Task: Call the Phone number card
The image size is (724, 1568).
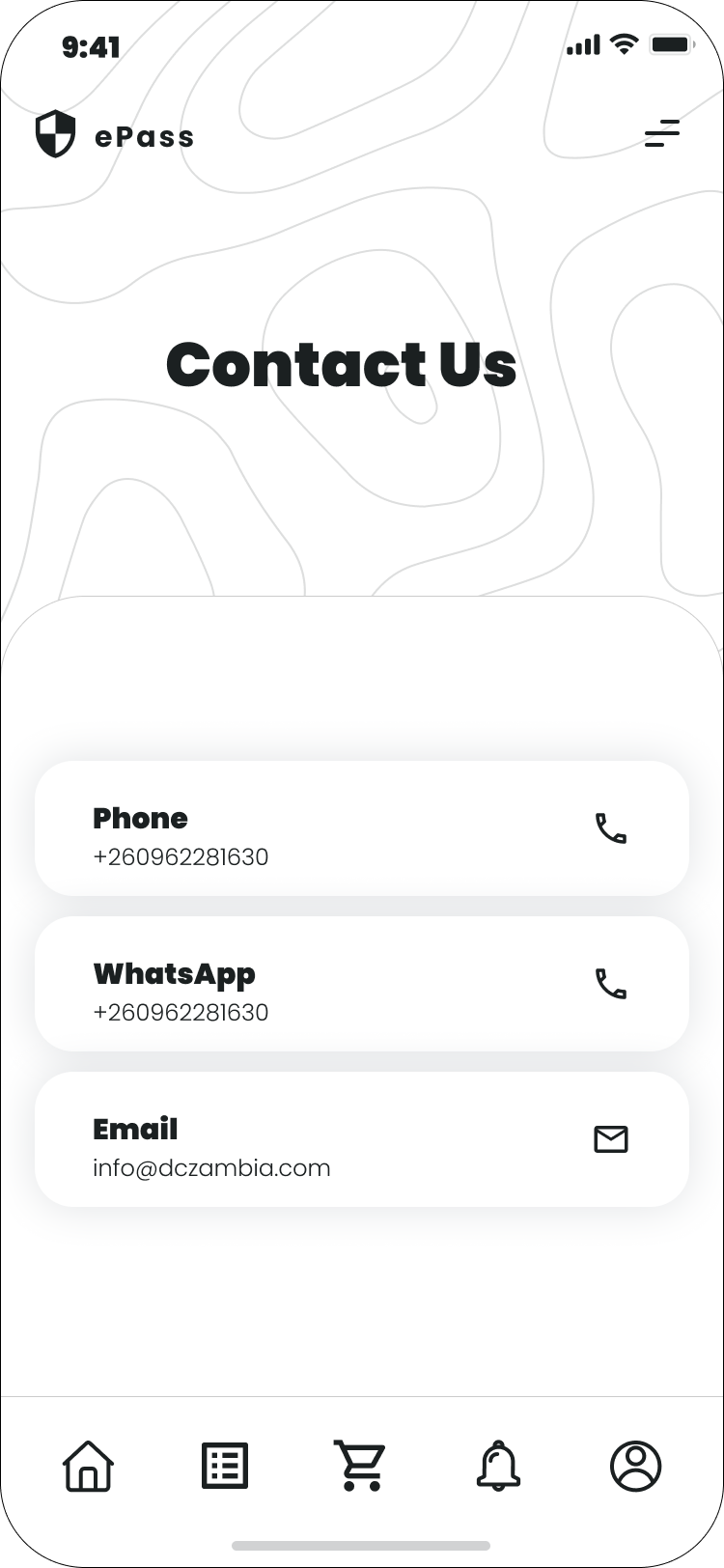Action: [361, 828]
